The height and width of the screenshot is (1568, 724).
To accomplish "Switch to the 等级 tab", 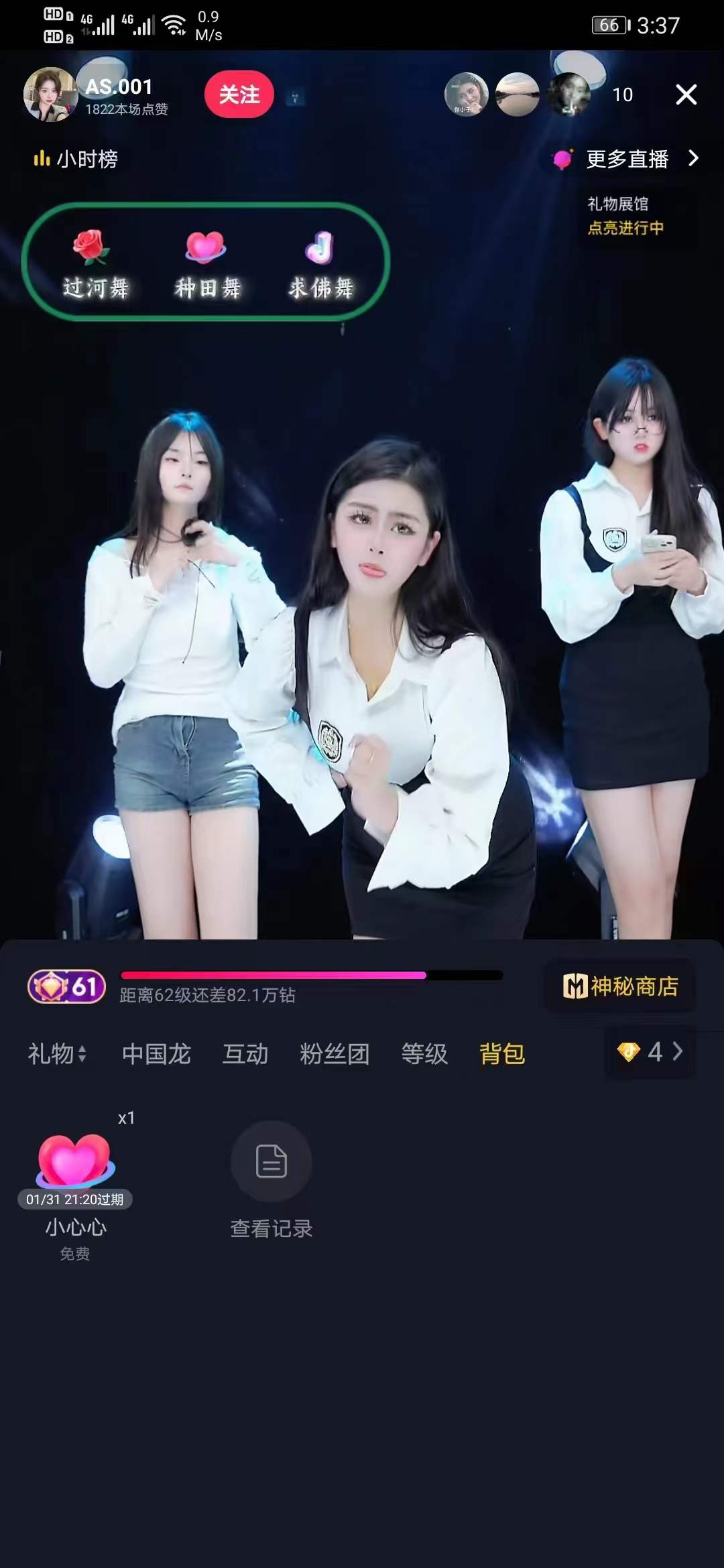I will [424, 1053].
